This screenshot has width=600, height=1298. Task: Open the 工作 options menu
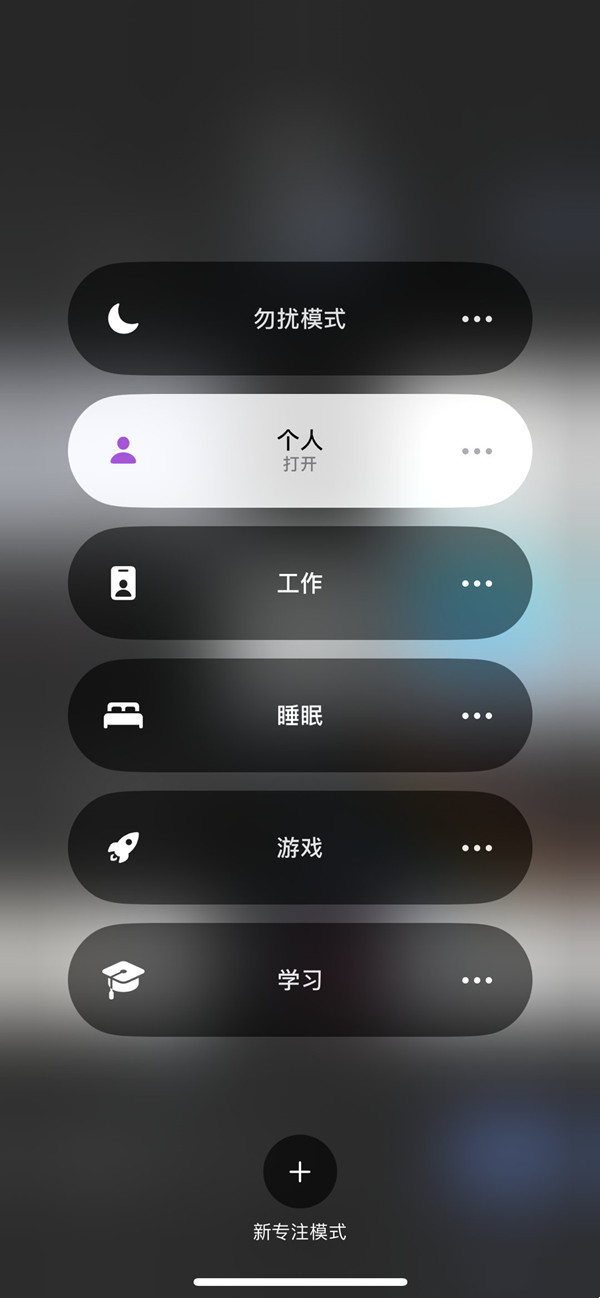477,583
